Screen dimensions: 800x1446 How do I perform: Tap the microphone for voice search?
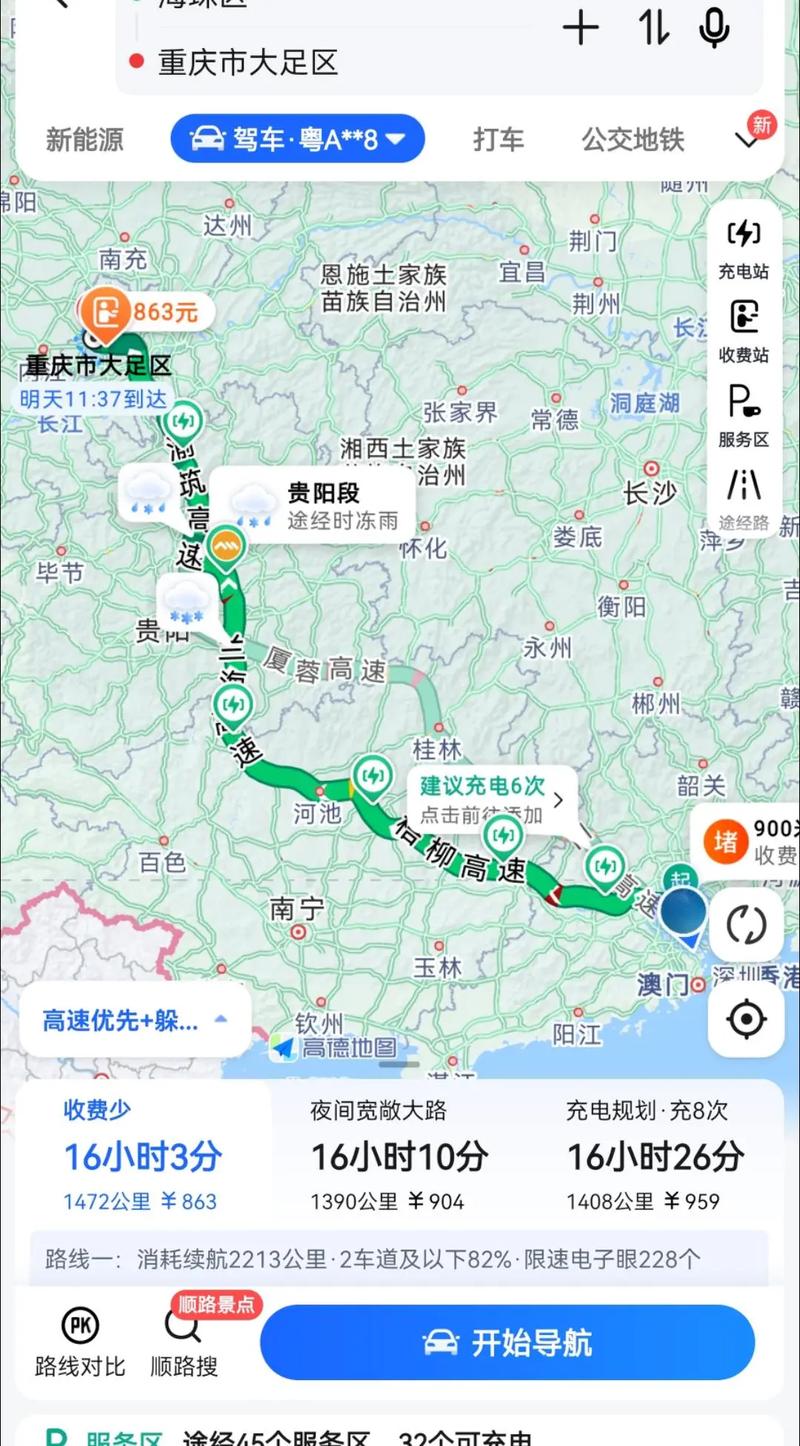(712, 30)
